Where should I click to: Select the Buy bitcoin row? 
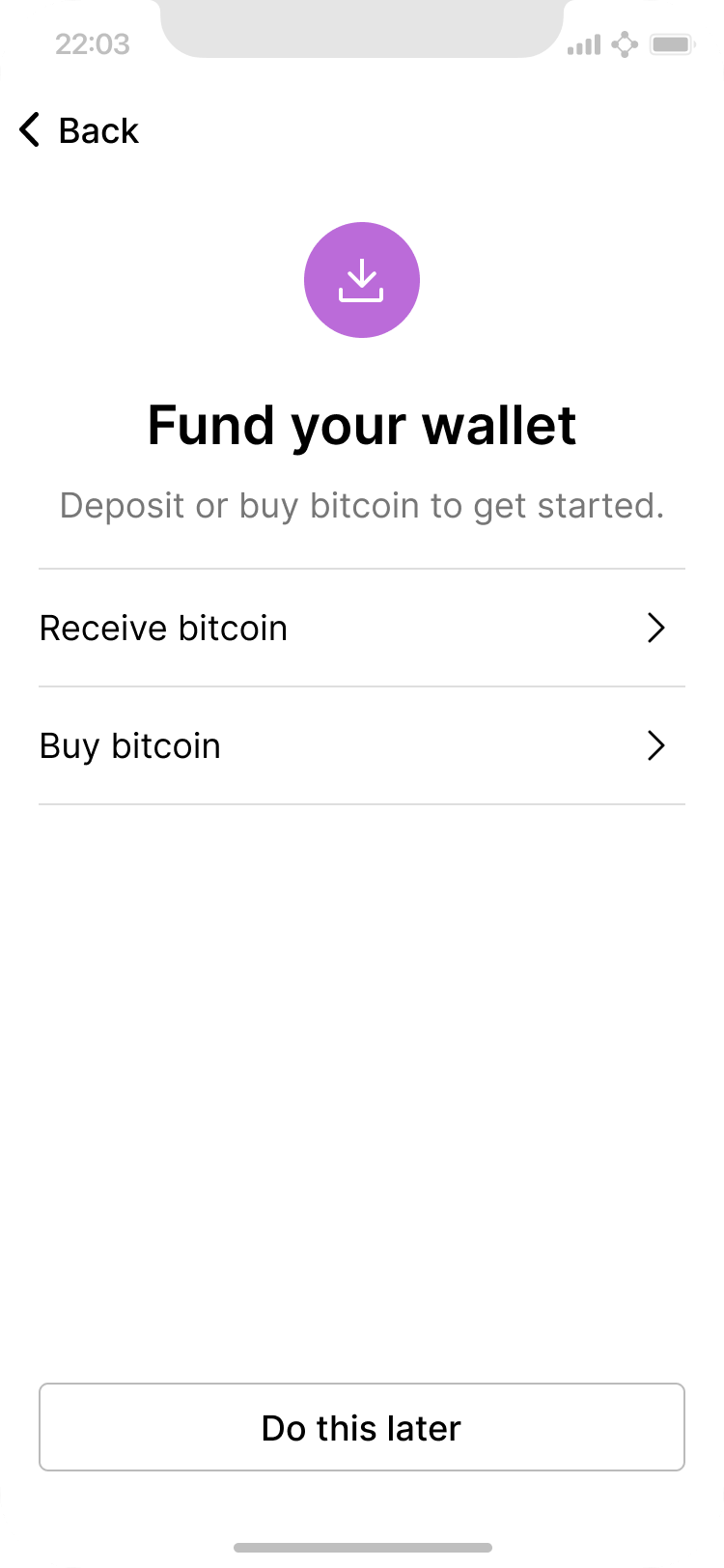pos(361,746)
